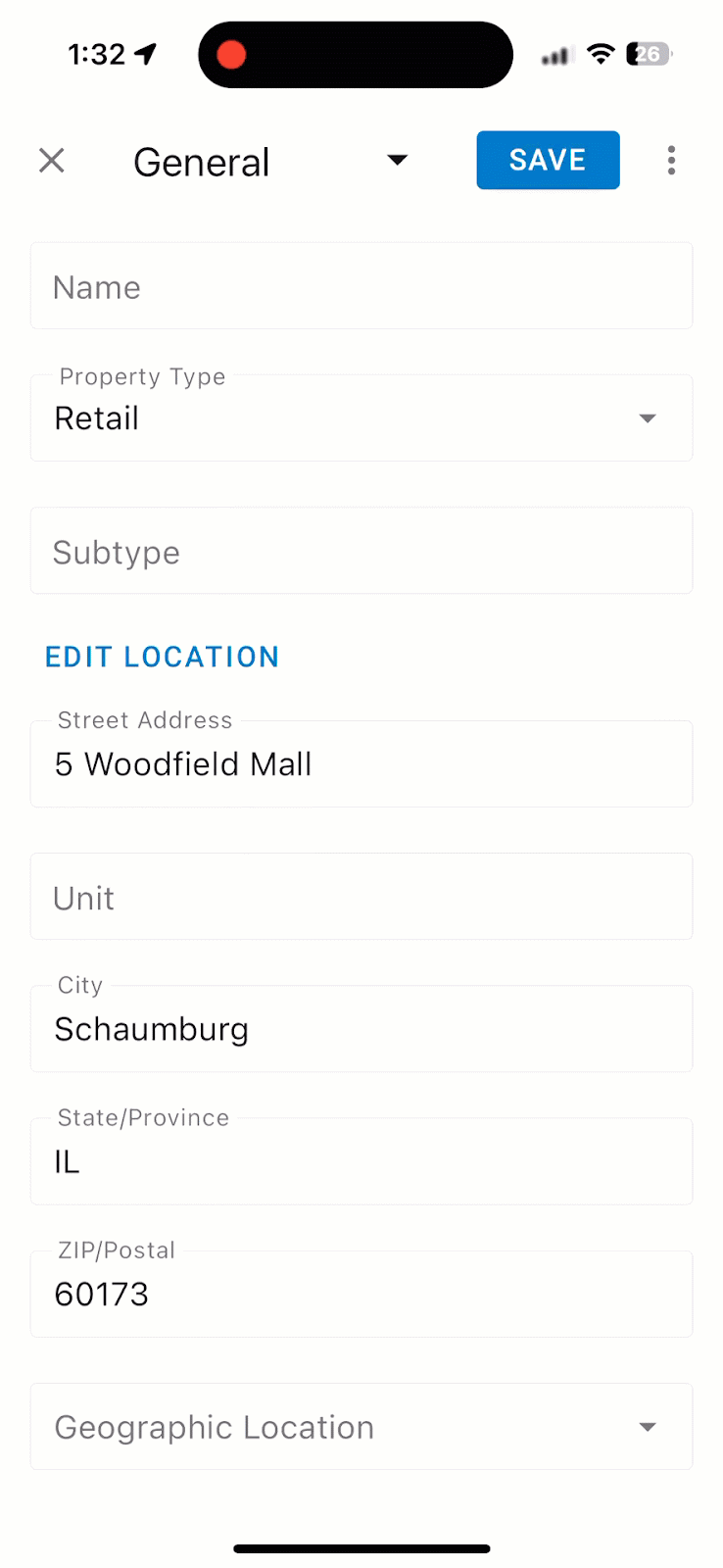Open EDIT LOCATION
The width and height of the screenshot is (723, 1568).
point(162,657)
